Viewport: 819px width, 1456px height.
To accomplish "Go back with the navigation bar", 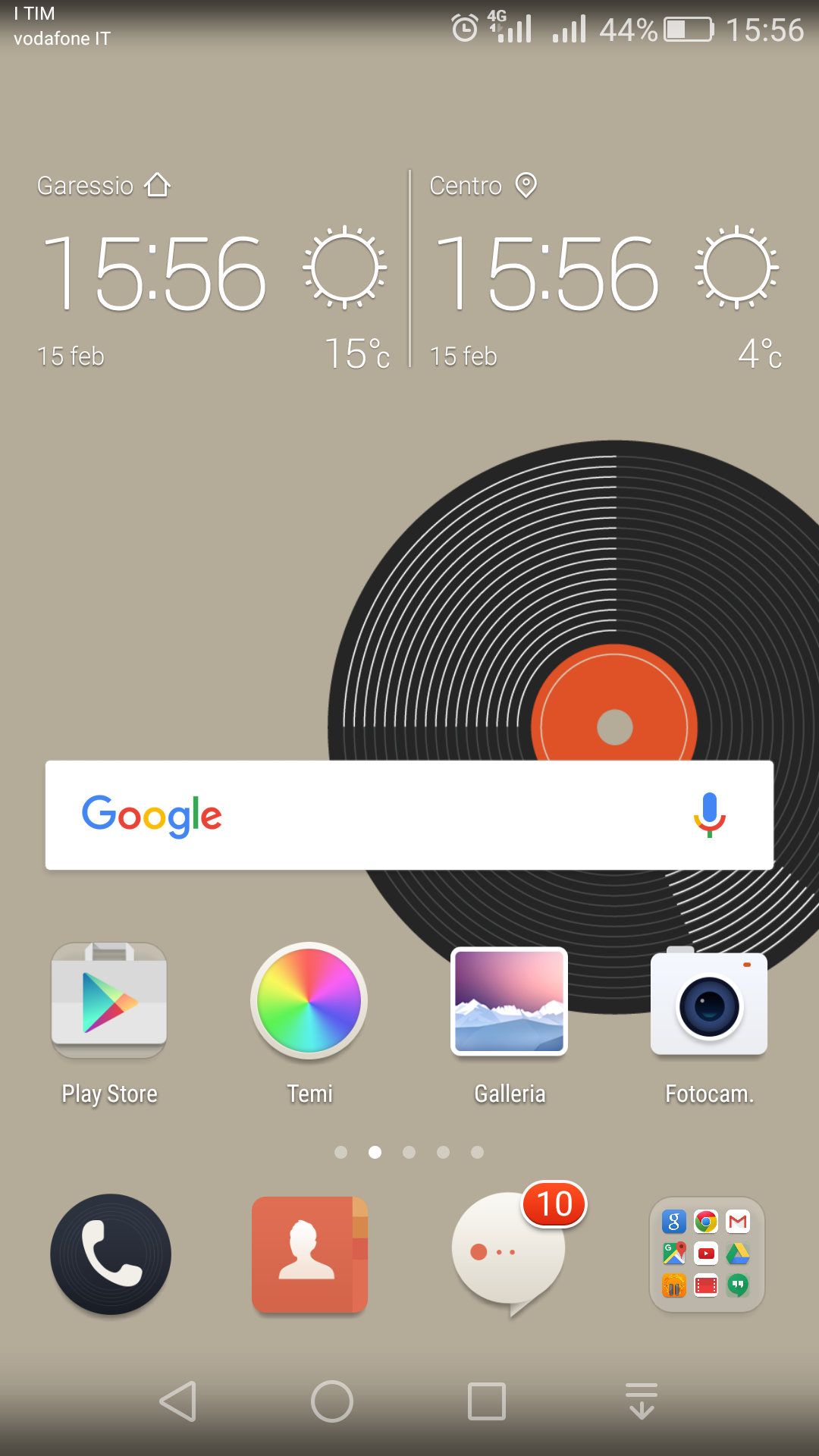I will click(179, 1401).
